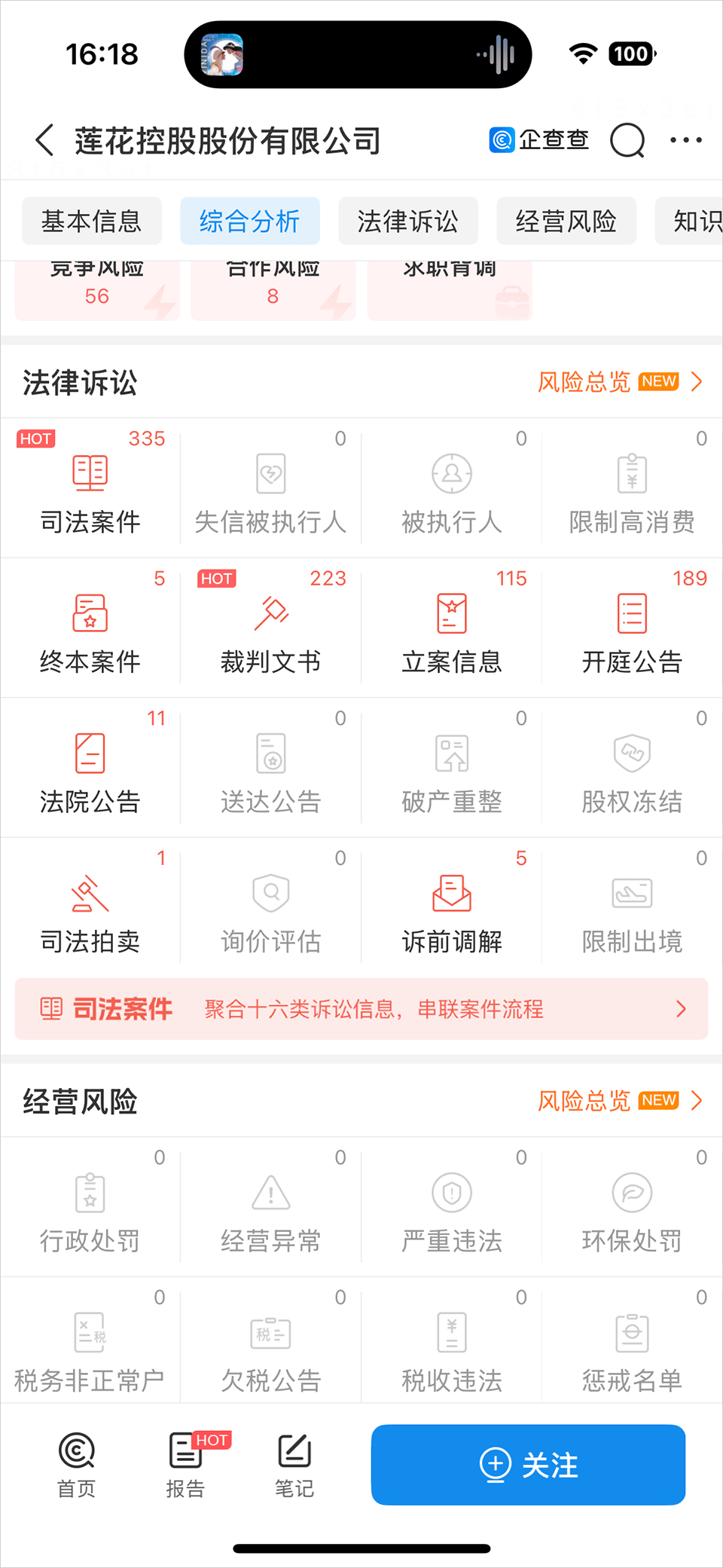View 立案信息 records
The image size is (723, 1568).
click(x=451, y=628)
